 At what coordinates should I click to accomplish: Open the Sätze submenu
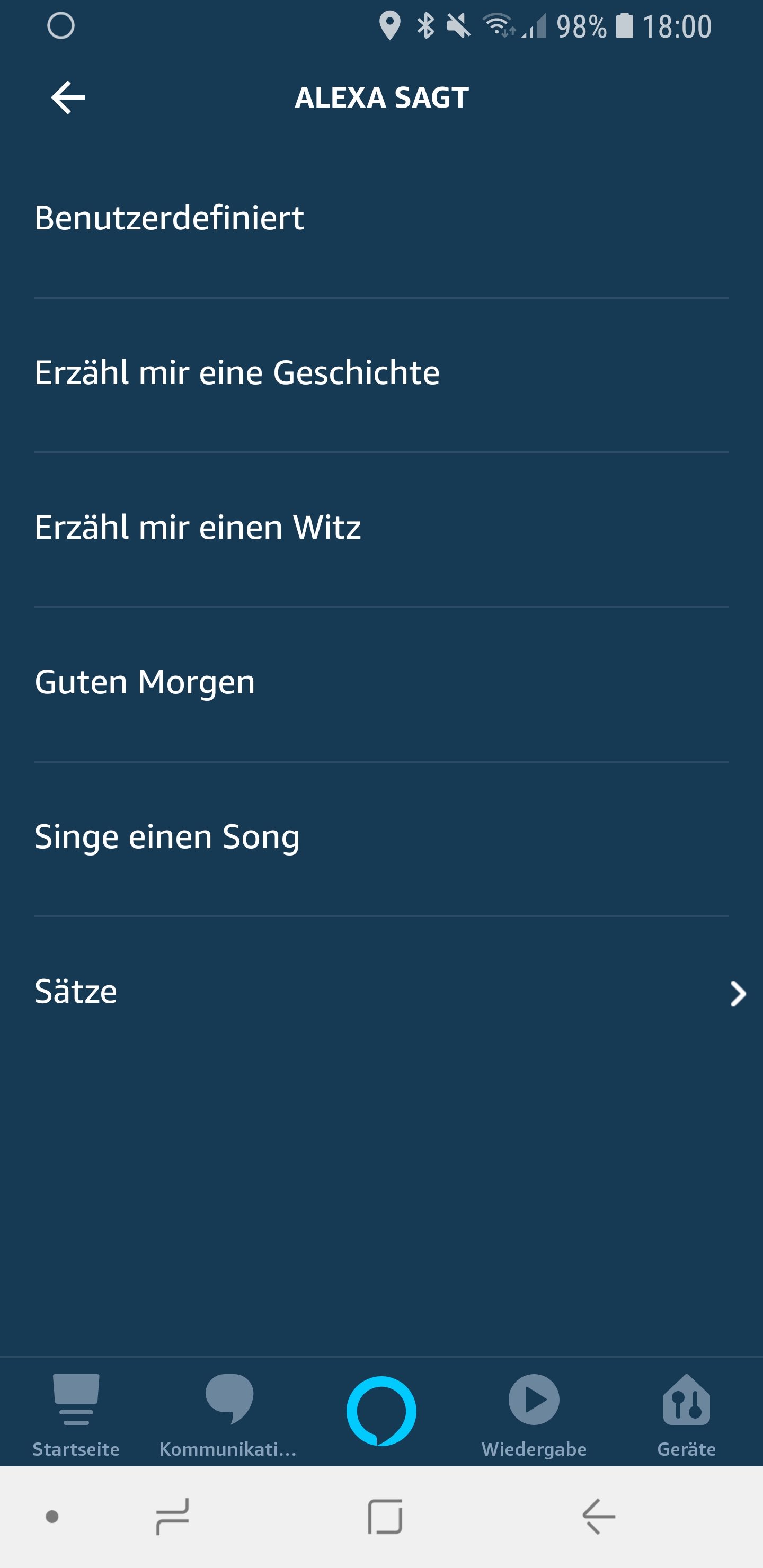pyautogui.click(x=381, y=991)
